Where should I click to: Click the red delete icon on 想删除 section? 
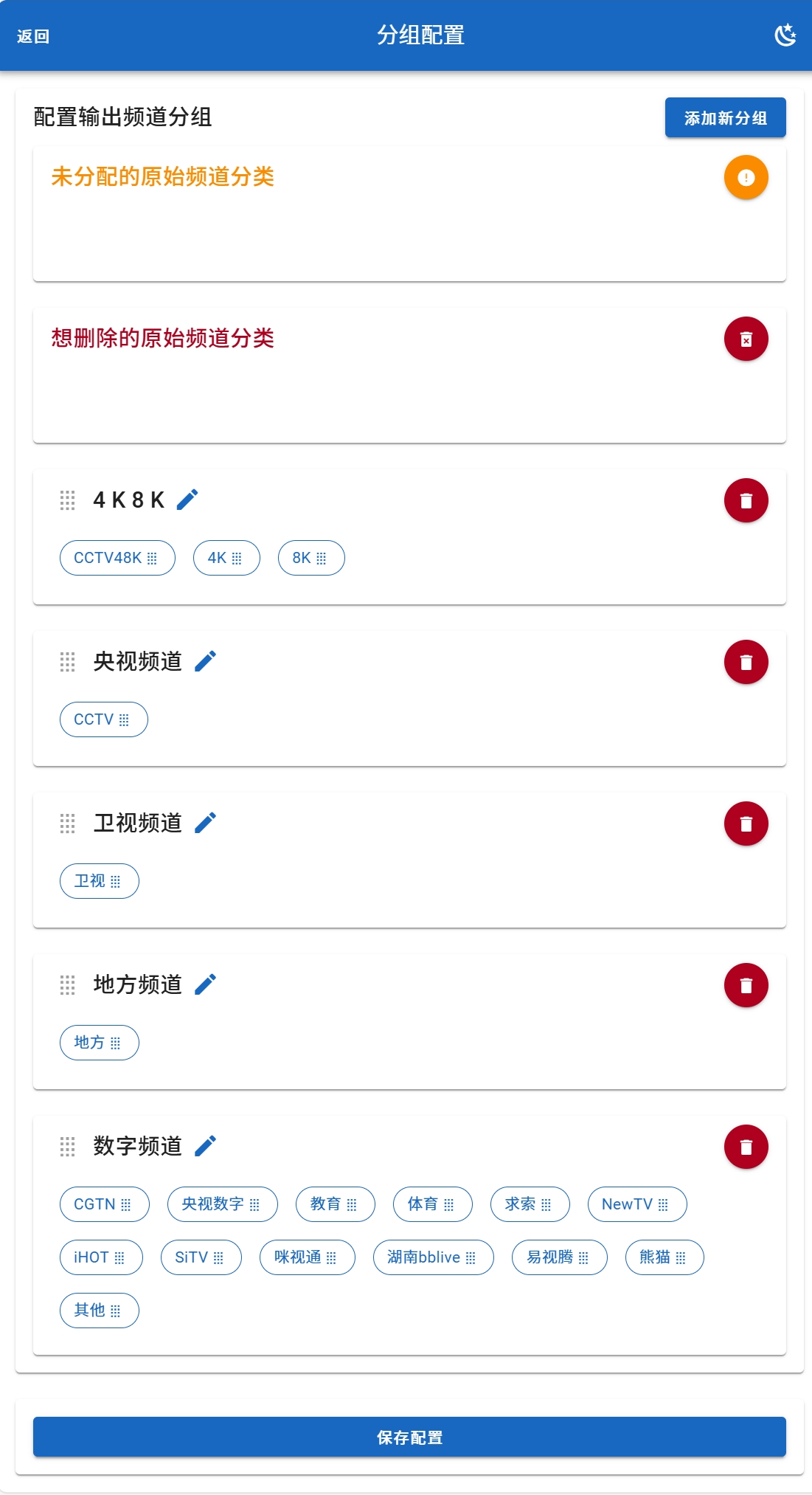pos(747,338)
